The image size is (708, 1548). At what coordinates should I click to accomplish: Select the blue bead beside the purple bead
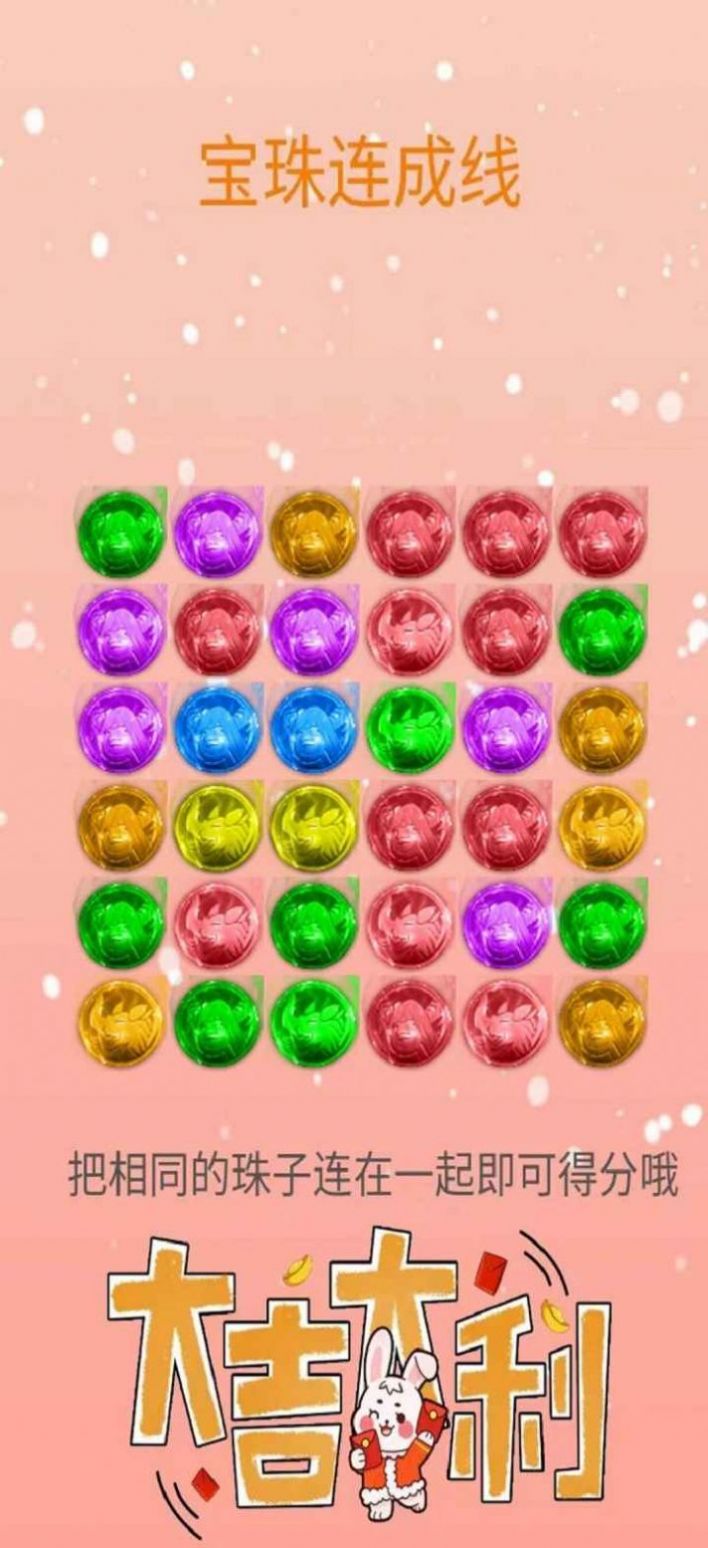click(217, 728)
